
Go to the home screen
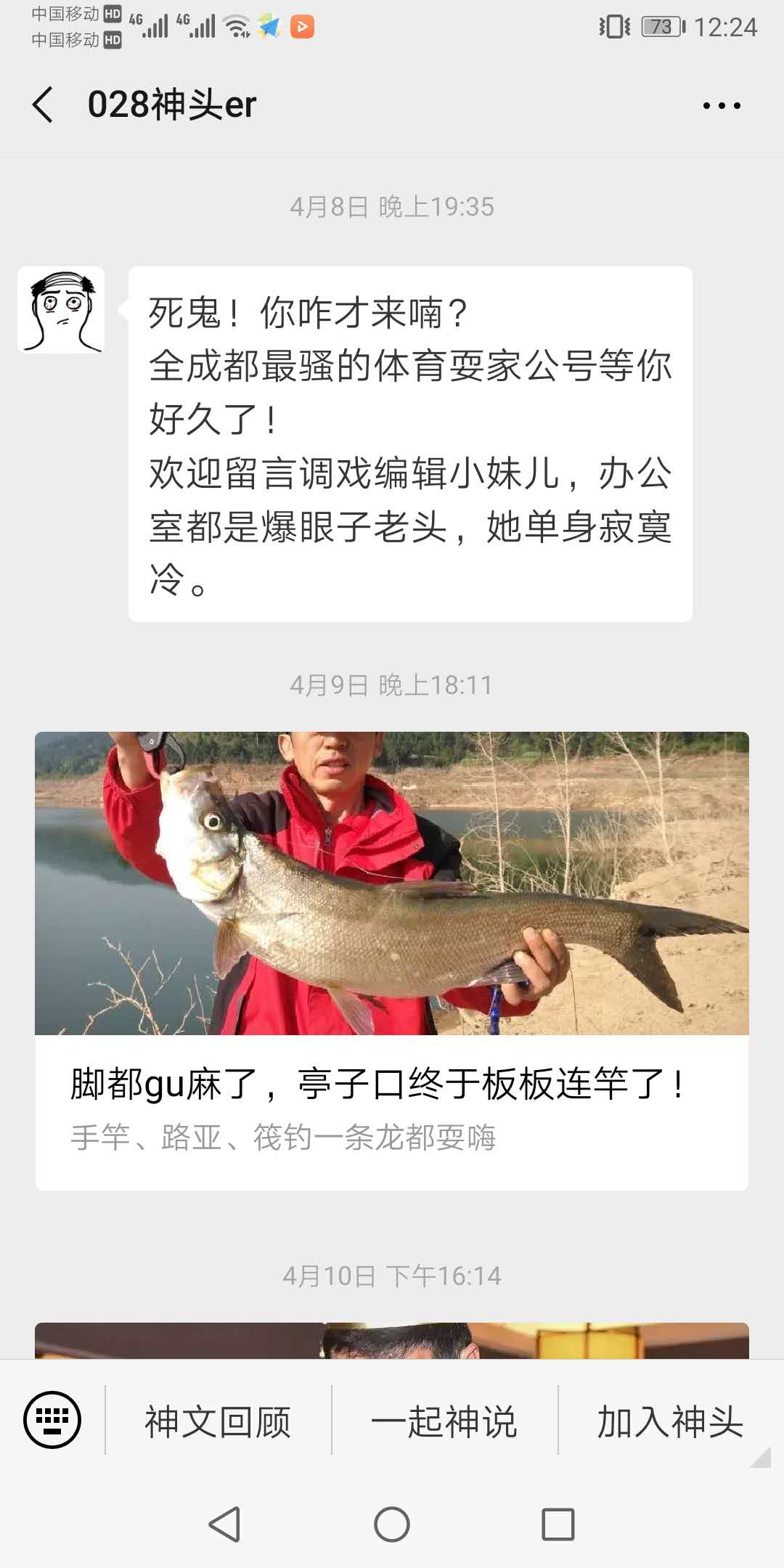click(392, 1524)
